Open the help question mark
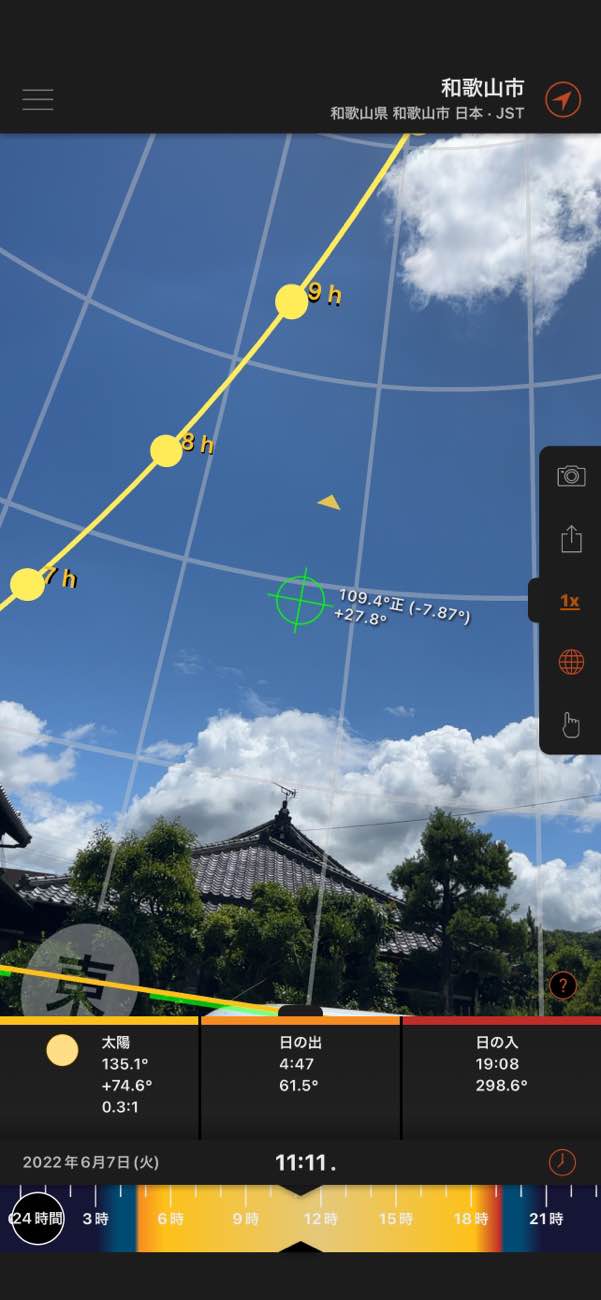This screenshot has width=601, height=1300. coord(563,986)
